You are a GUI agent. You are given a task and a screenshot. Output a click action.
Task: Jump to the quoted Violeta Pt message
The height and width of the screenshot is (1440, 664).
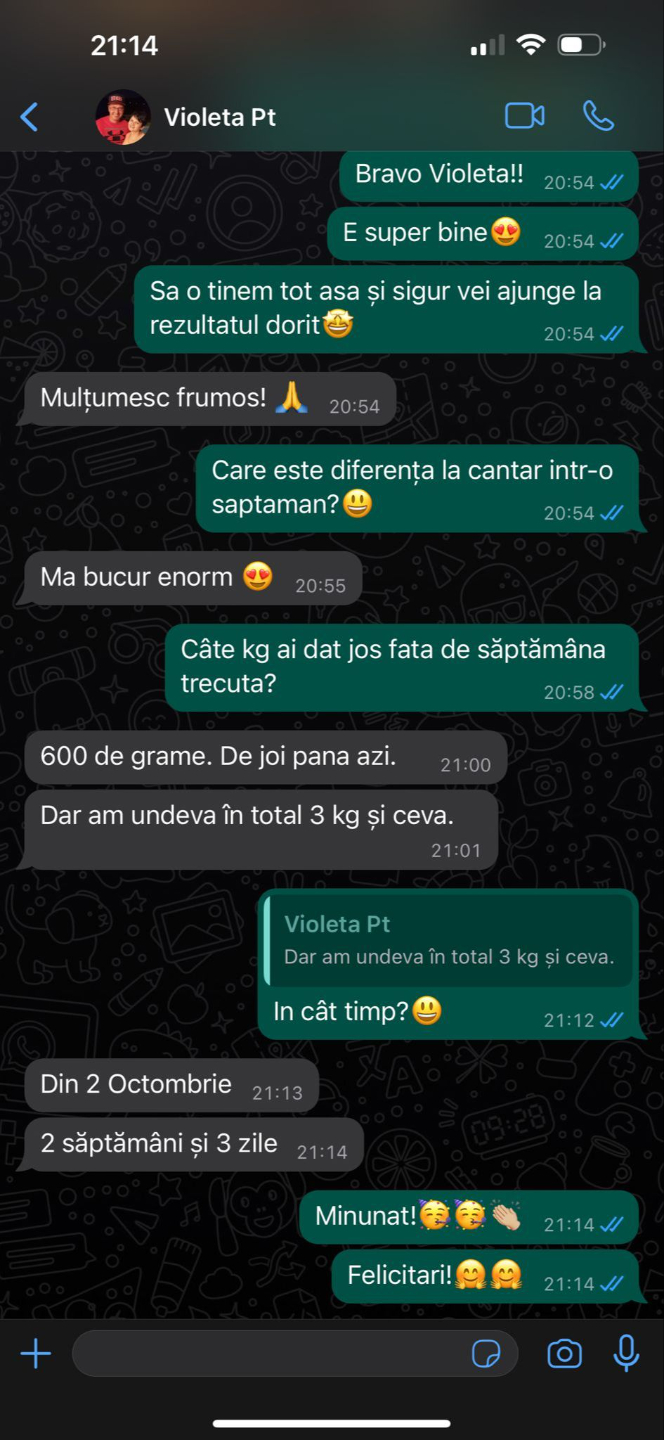point(449,940)
